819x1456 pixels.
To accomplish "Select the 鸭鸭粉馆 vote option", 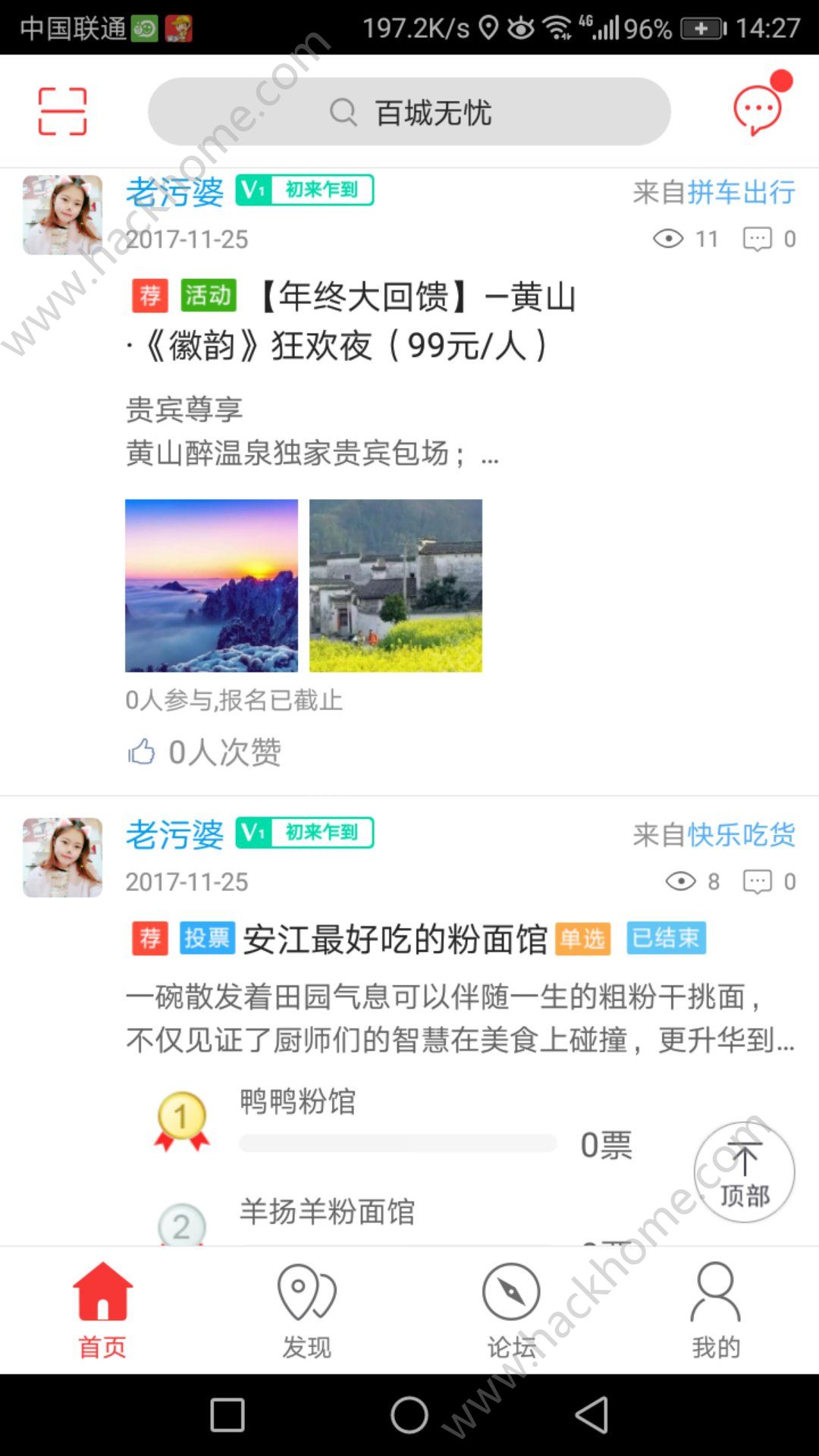I will [297, 1101].
